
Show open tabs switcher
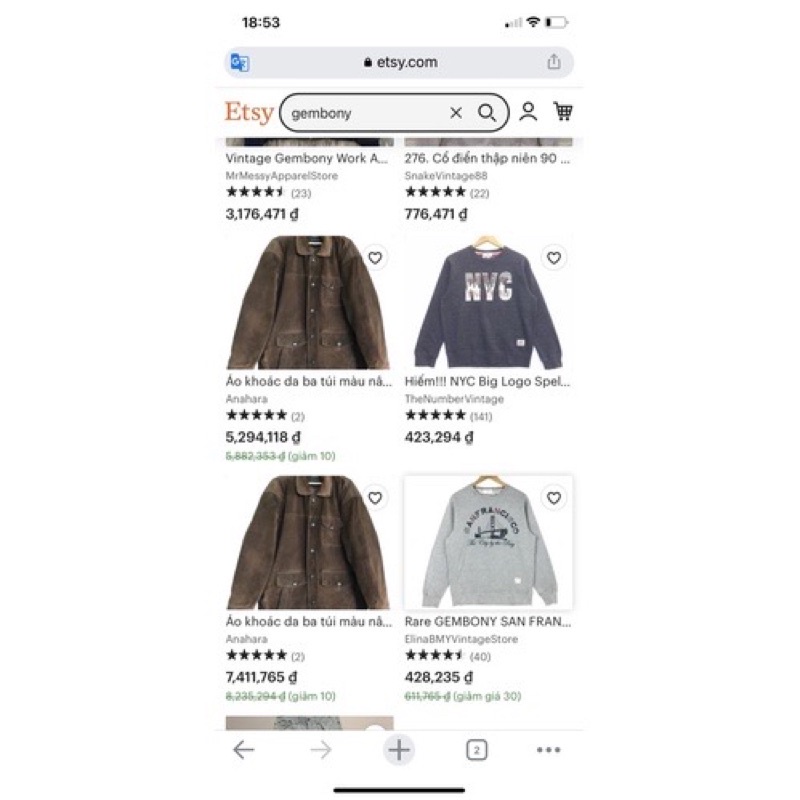coord(477,750)
